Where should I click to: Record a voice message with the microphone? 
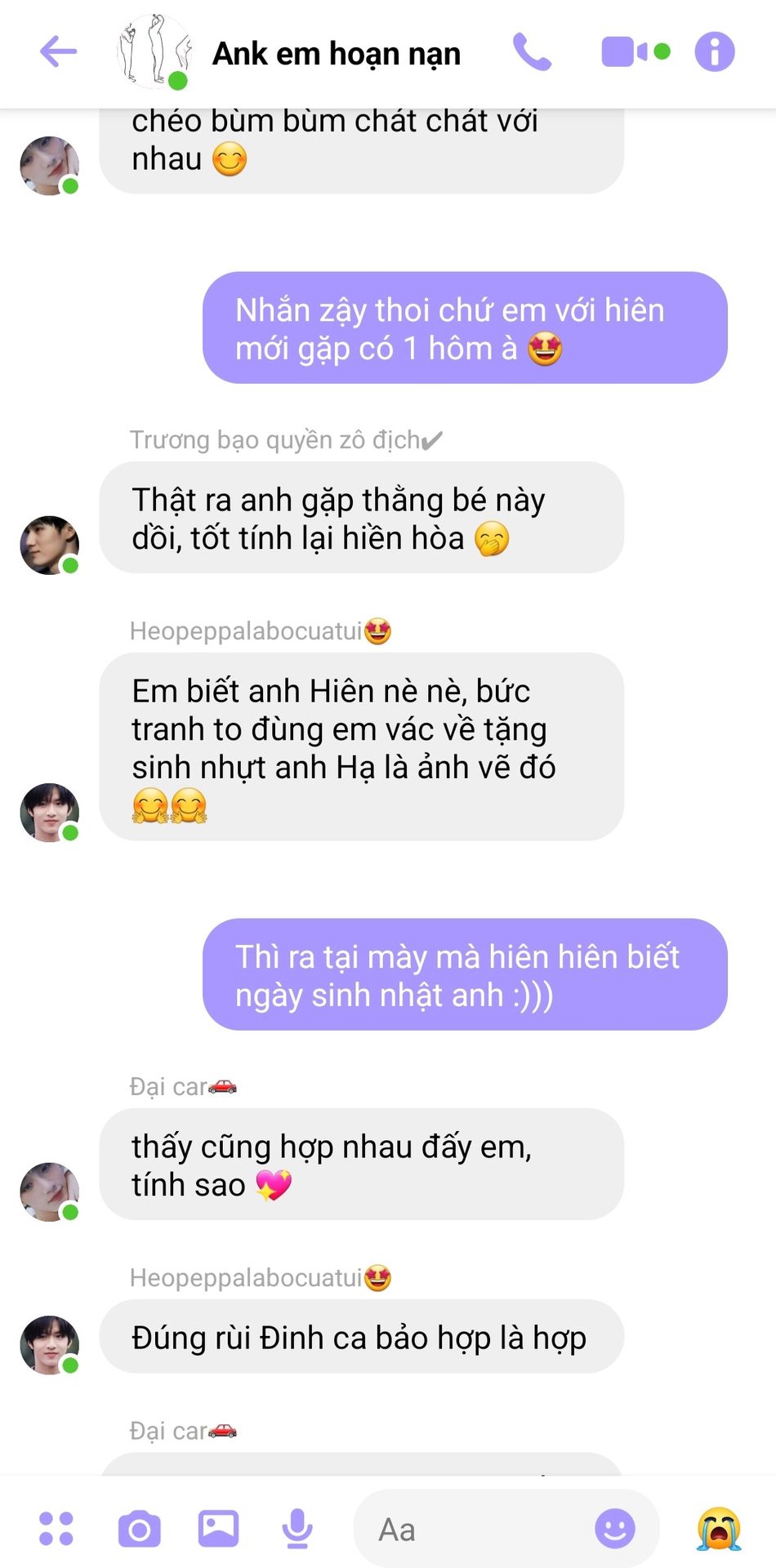coord(297,1529)
